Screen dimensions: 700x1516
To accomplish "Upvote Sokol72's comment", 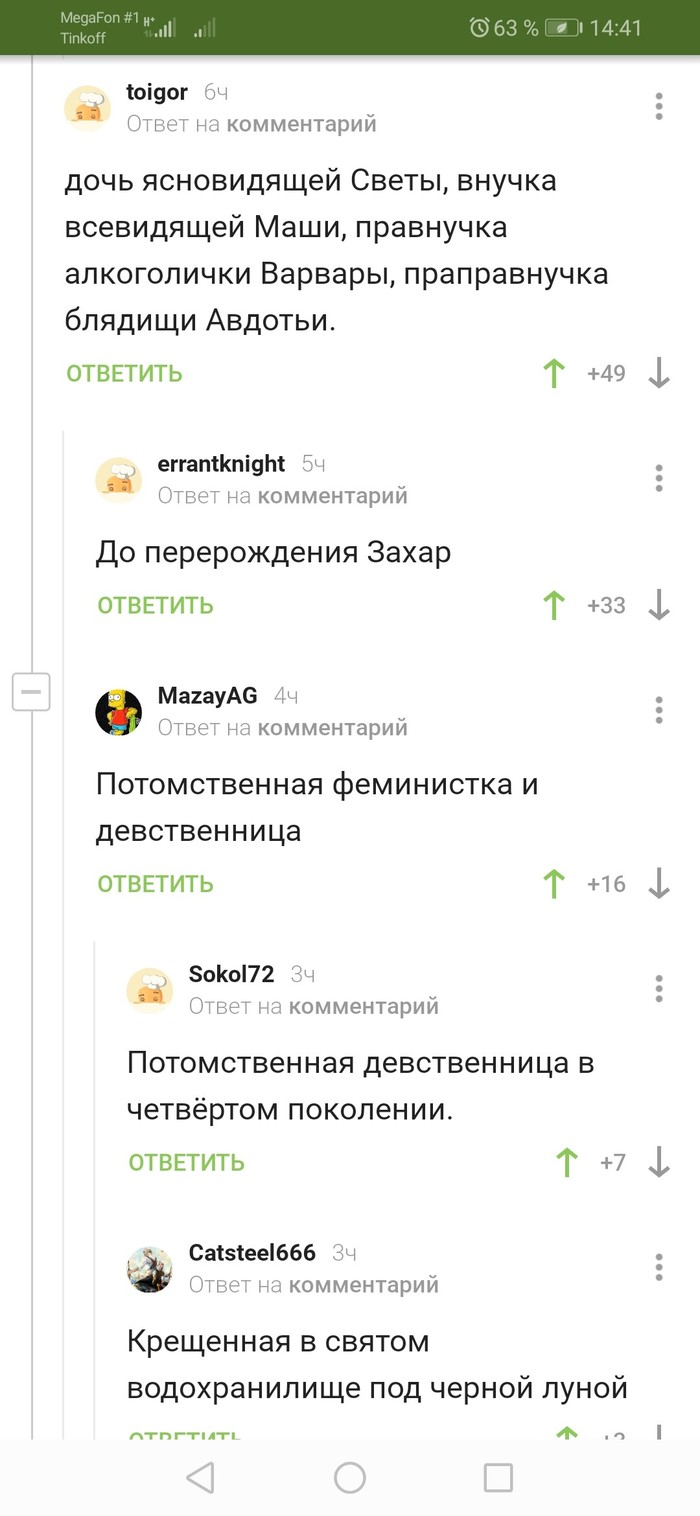I will click(x=567, y=1162).
